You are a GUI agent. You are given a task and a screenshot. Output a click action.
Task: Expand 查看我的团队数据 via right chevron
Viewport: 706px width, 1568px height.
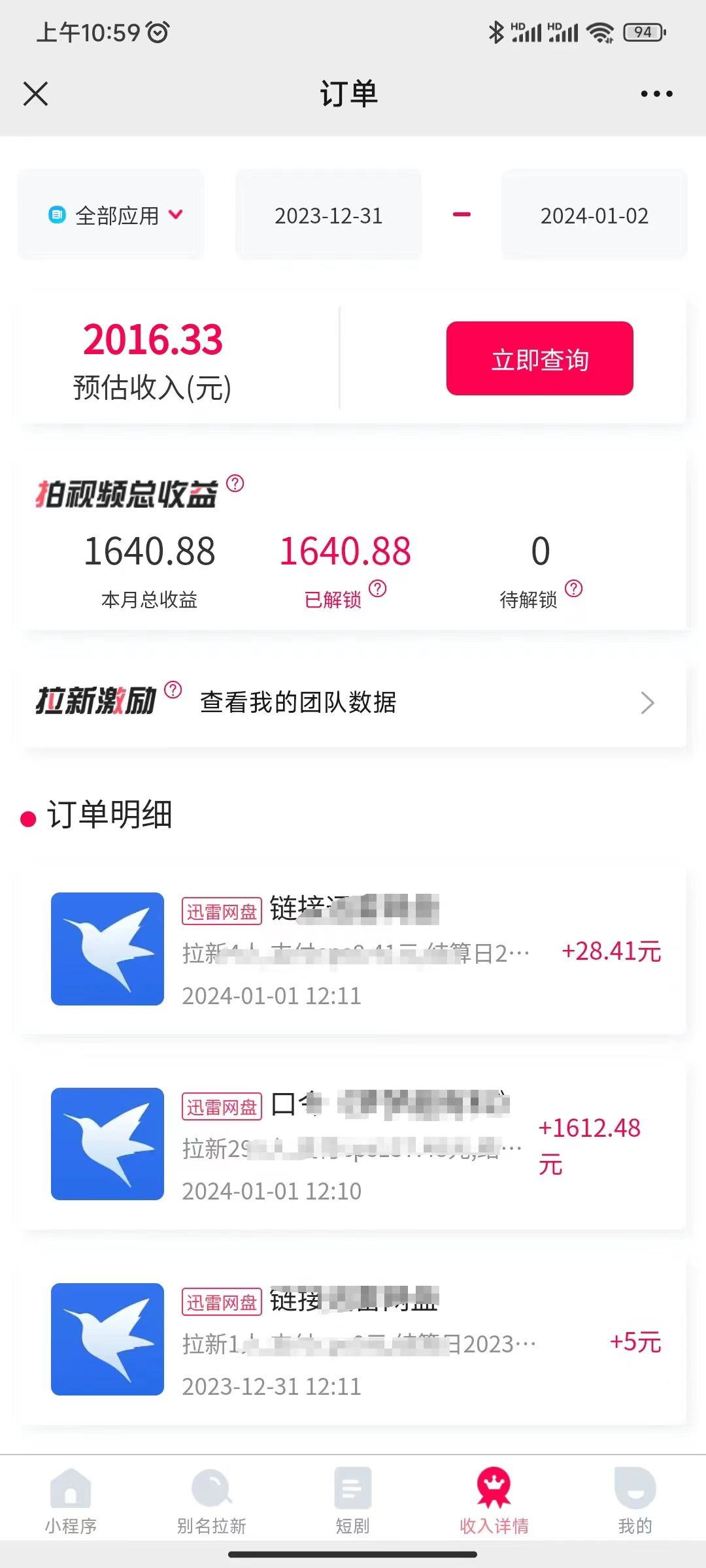[647, 702]
